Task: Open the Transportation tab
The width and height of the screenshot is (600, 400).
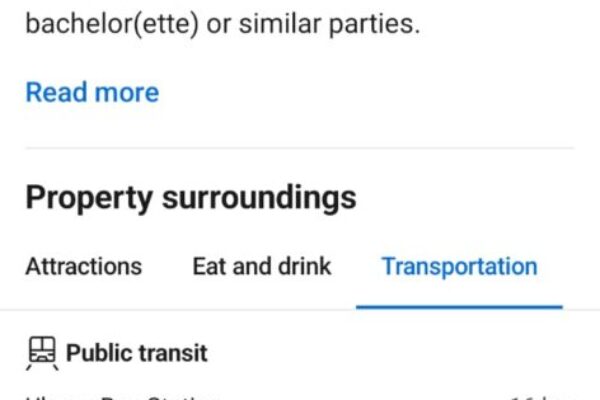Action: pyautogui.click(x=459, y=267)
